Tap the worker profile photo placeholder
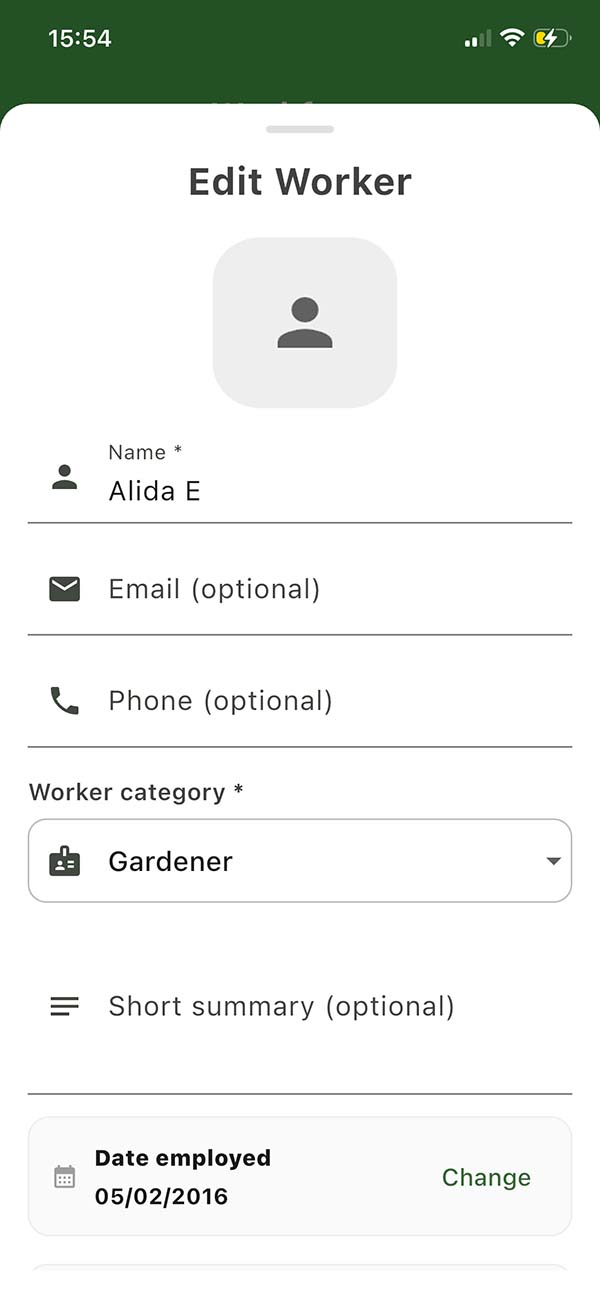Screen dimensions: 600x1298 click(x=304, y=322)
